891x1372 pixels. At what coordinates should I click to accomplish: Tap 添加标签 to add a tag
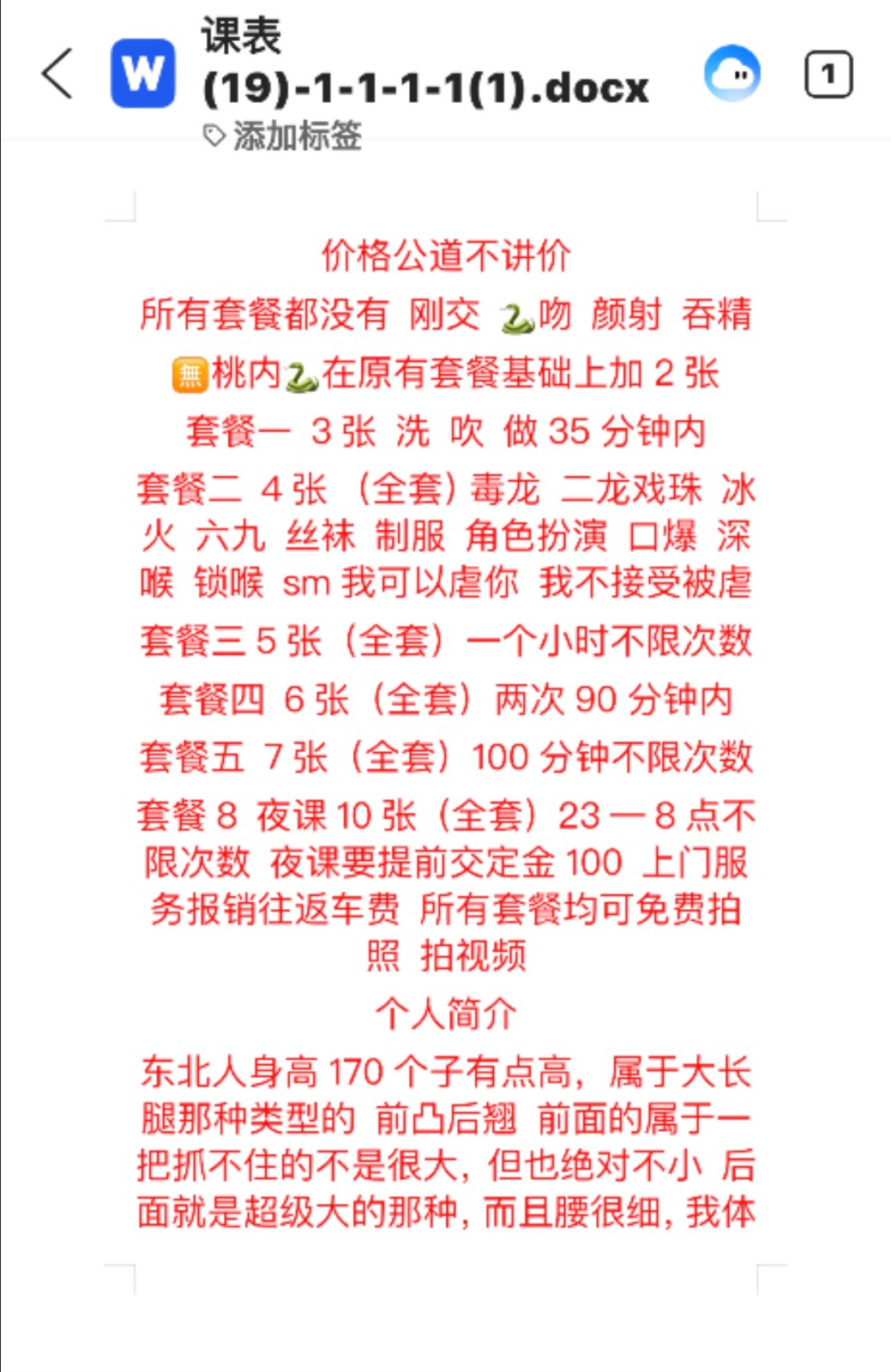click(x=284, y=135)
